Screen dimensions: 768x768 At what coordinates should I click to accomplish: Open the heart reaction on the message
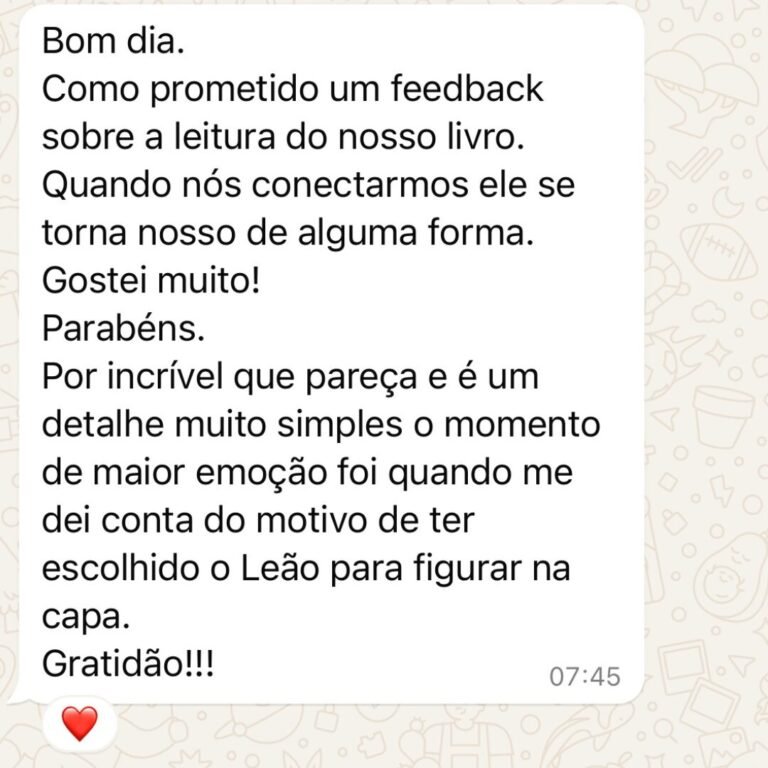point(79,722)
